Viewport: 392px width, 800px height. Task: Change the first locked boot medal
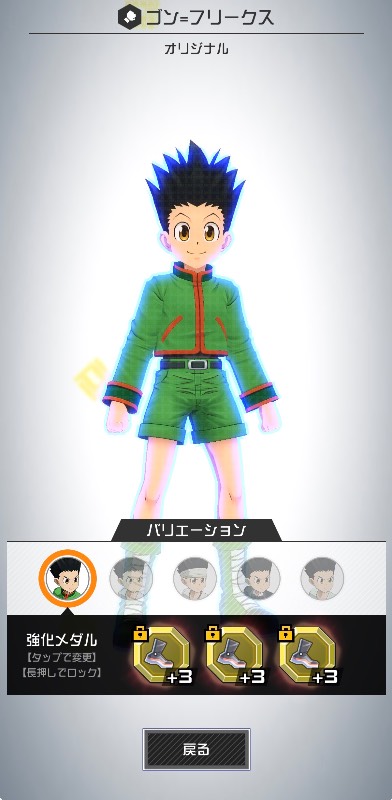tap(163, 655)
